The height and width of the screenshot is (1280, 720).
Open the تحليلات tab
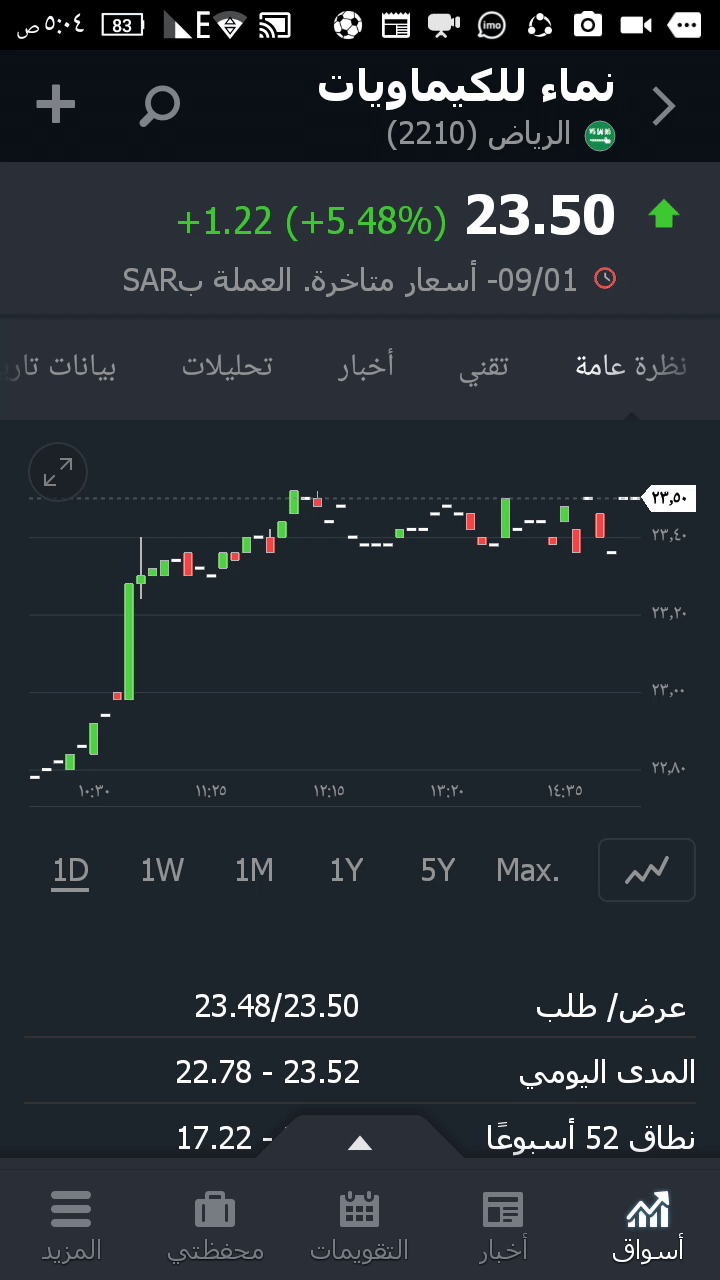(x=227, y=366)
